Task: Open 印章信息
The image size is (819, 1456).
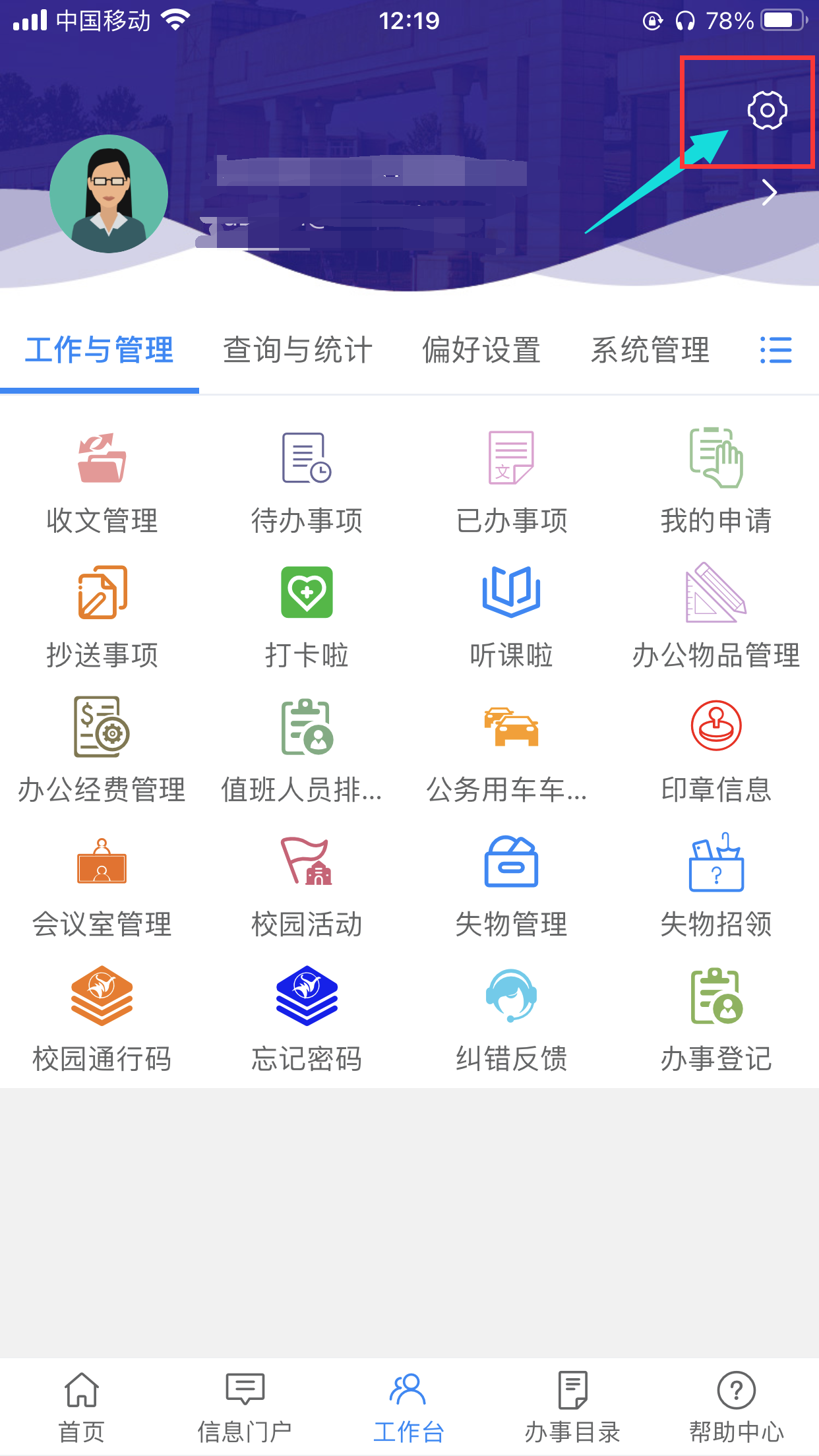Action: click(x=716, y=752)
